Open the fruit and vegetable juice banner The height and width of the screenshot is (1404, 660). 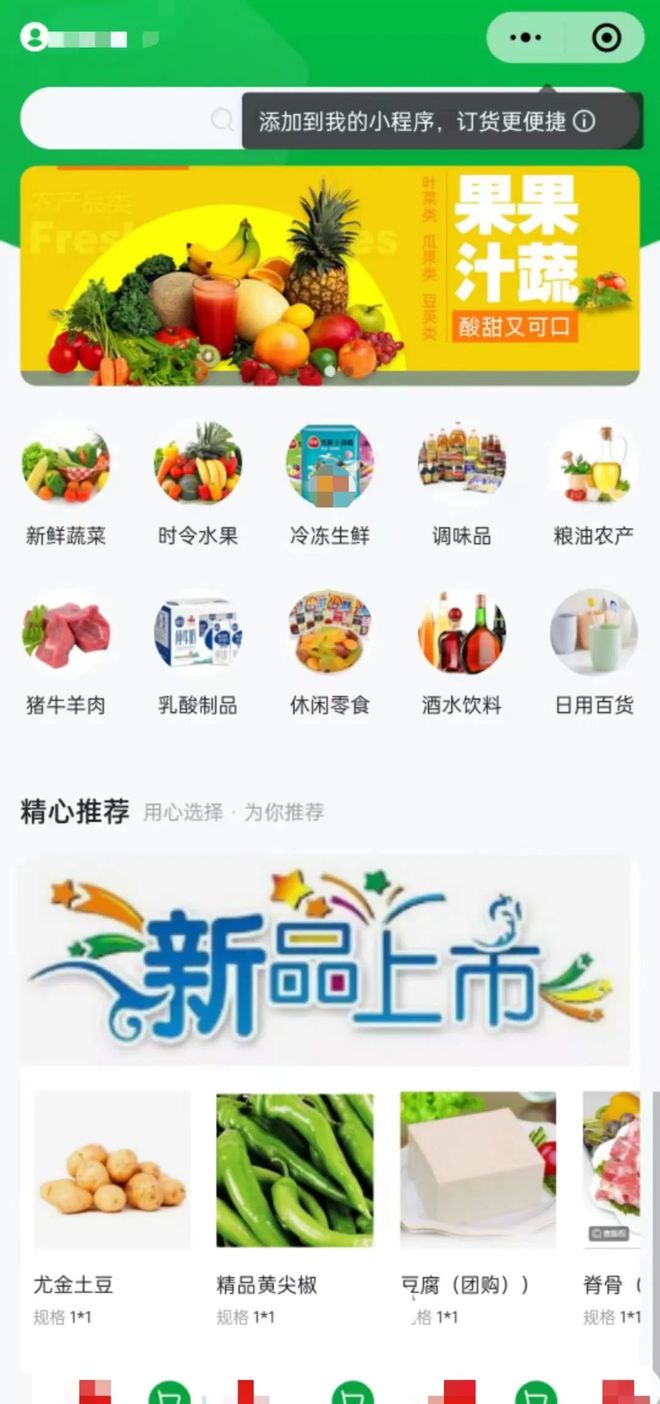point(330,275)
